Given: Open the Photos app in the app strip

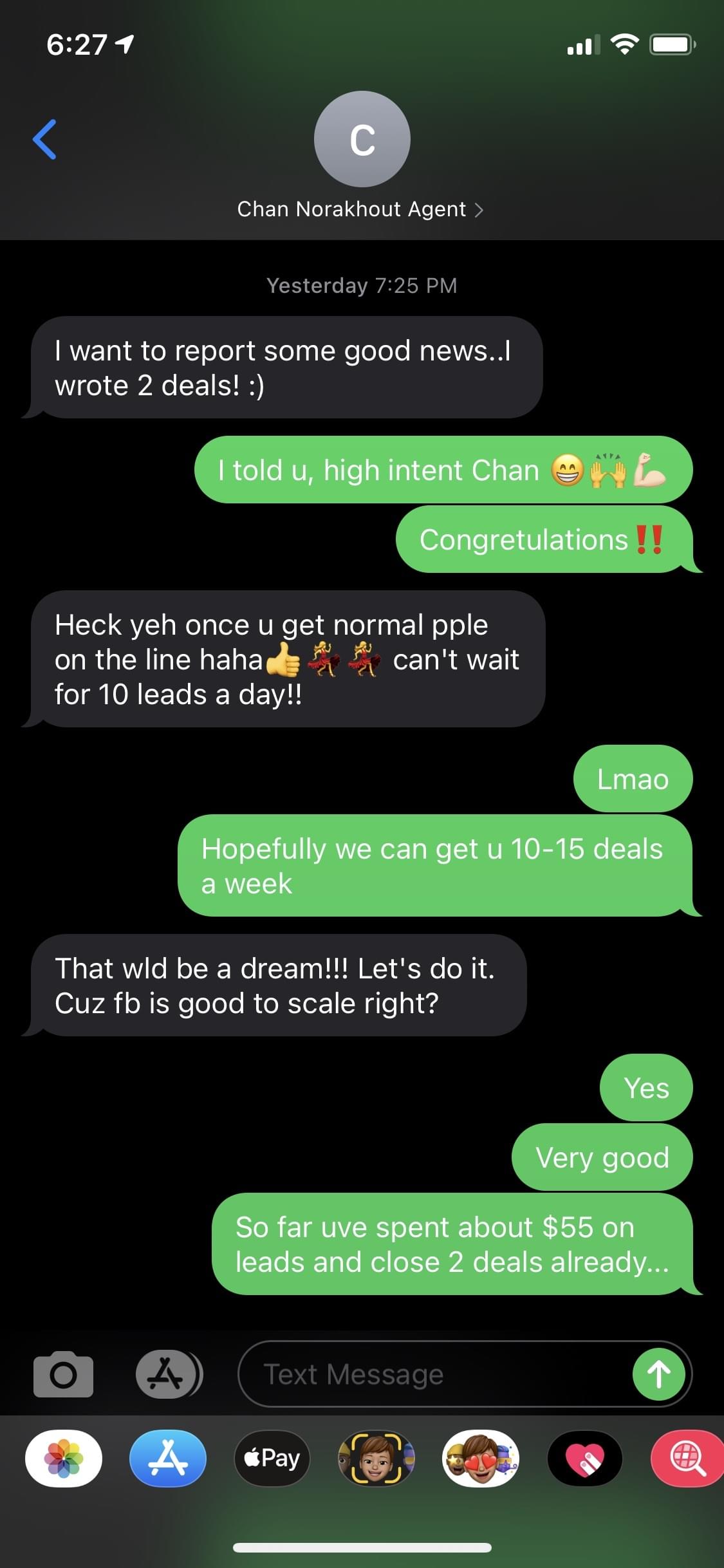Looking at the screenshot, I should point(64,1459).
